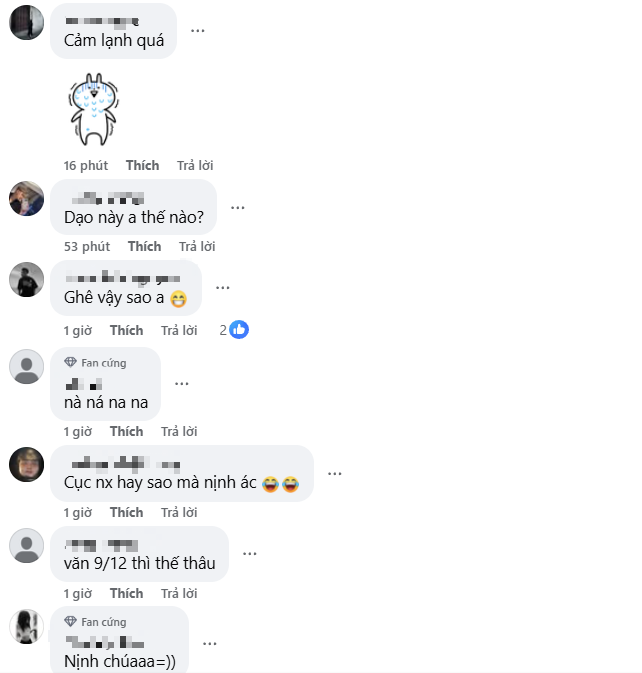The image size is (642, 673).
Task: Open options for 'Cục nx hay sao' comment
Action: [335, 472]
